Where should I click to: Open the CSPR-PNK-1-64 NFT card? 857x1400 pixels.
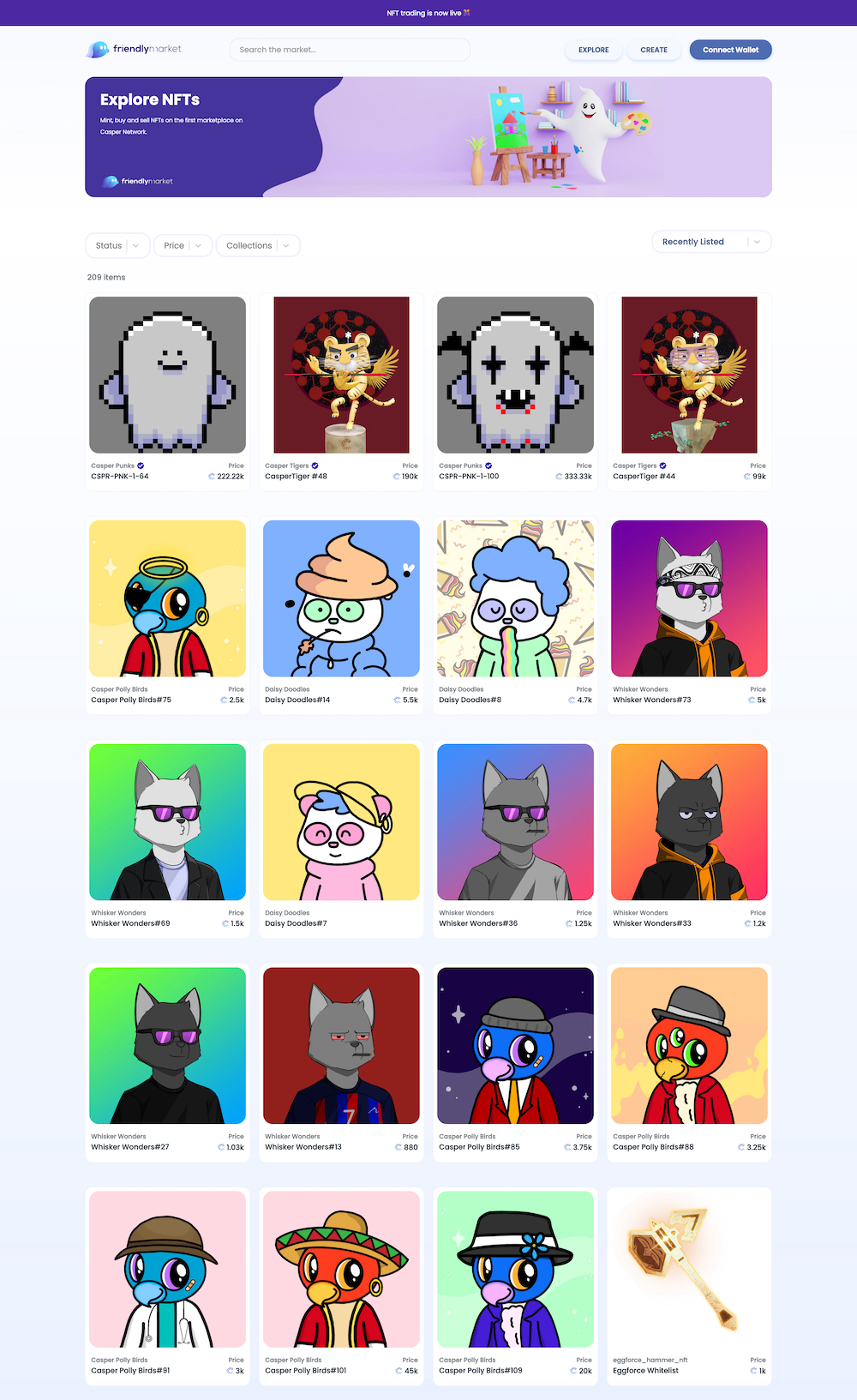click(x=167, y=391)
